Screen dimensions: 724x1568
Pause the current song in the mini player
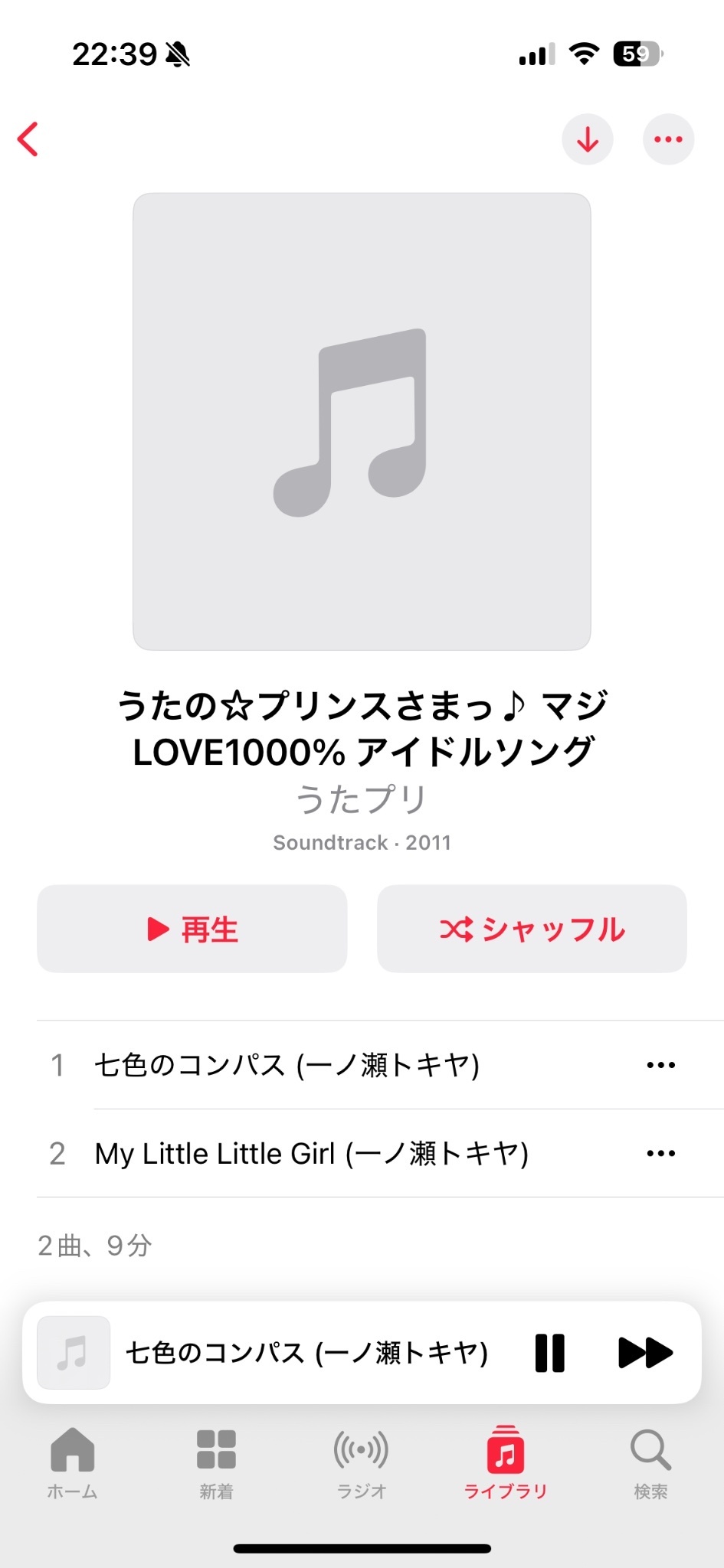pyautogui.click(x=549, y=1353)
